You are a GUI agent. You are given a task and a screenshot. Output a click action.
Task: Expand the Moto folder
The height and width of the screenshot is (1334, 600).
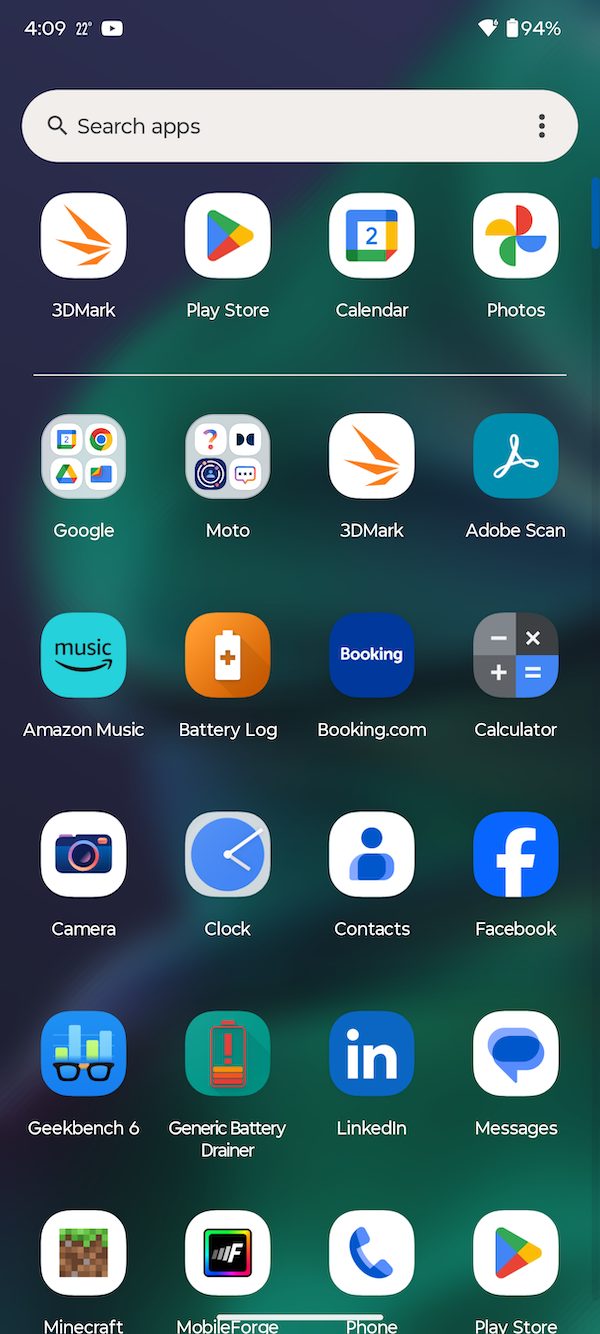228,456
